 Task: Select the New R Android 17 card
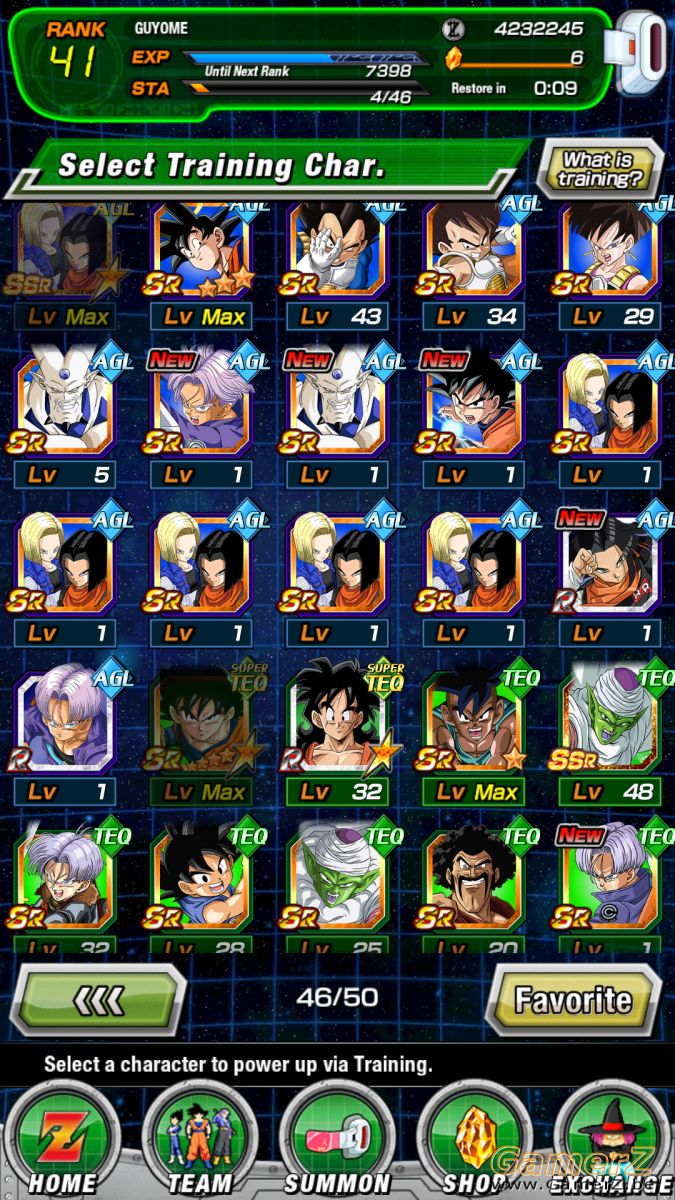coord(609,578)
